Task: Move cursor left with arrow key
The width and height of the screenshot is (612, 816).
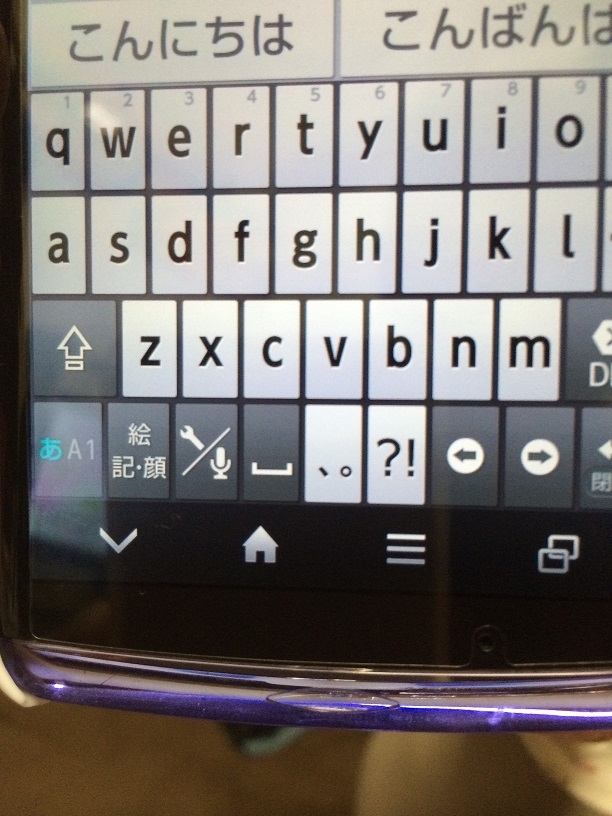Action: [x=465, y=456]
